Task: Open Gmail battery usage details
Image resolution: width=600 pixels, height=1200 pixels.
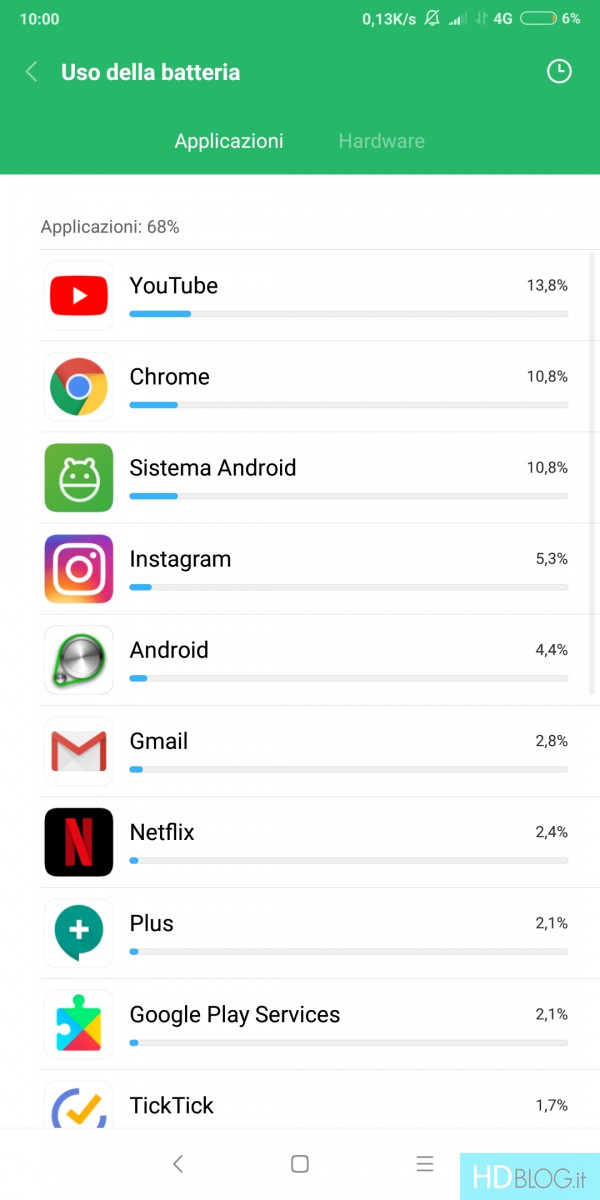Action: (x=300, y=750)
